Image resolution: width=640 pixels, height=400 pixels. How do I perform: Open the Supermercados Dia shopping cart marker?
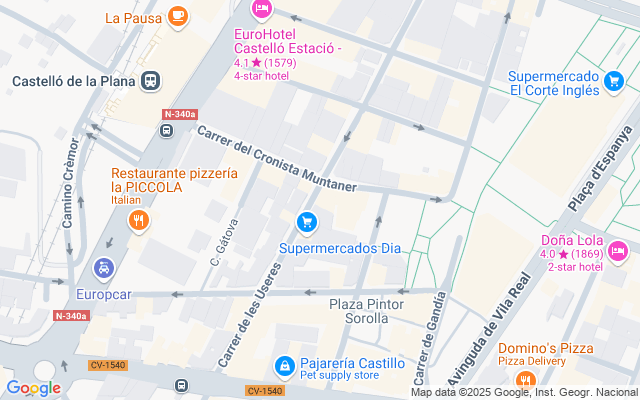click(x=307, y=221)
